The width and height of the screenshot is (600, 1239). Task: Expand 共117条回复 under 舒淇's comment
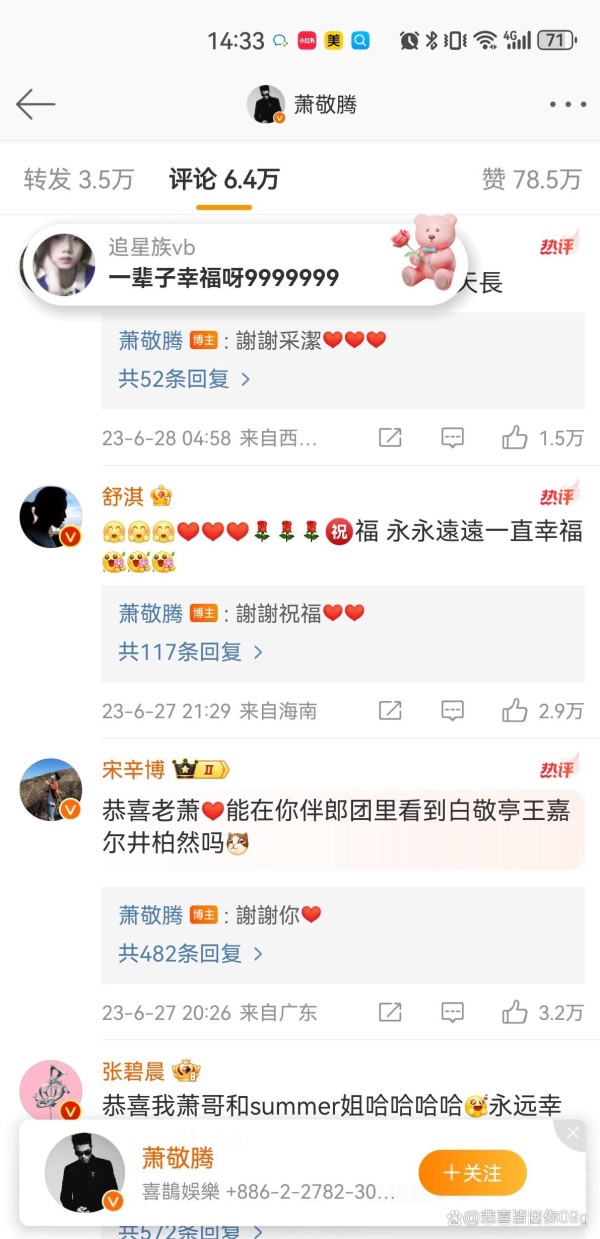tap(190, 652)
